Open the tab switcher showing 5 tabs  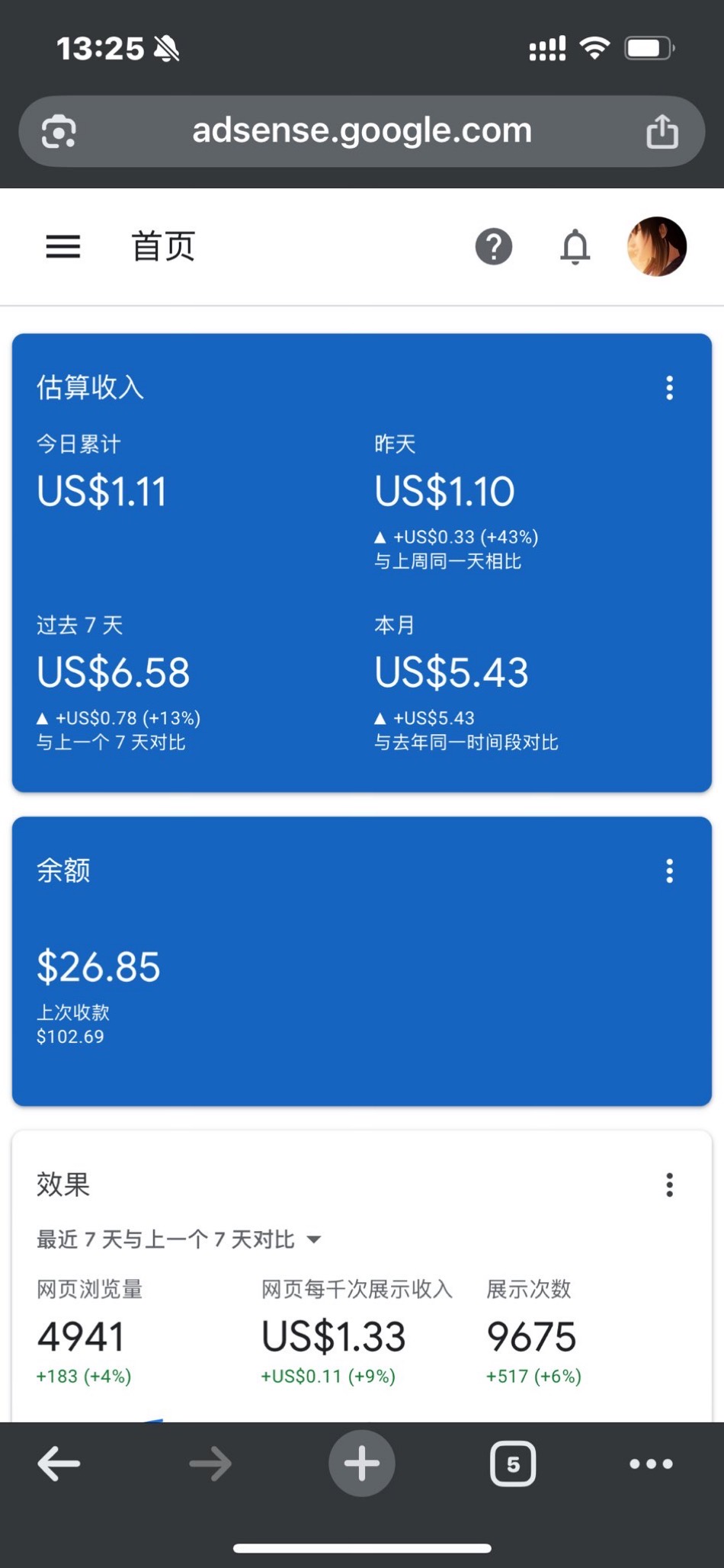[513, 1464]
